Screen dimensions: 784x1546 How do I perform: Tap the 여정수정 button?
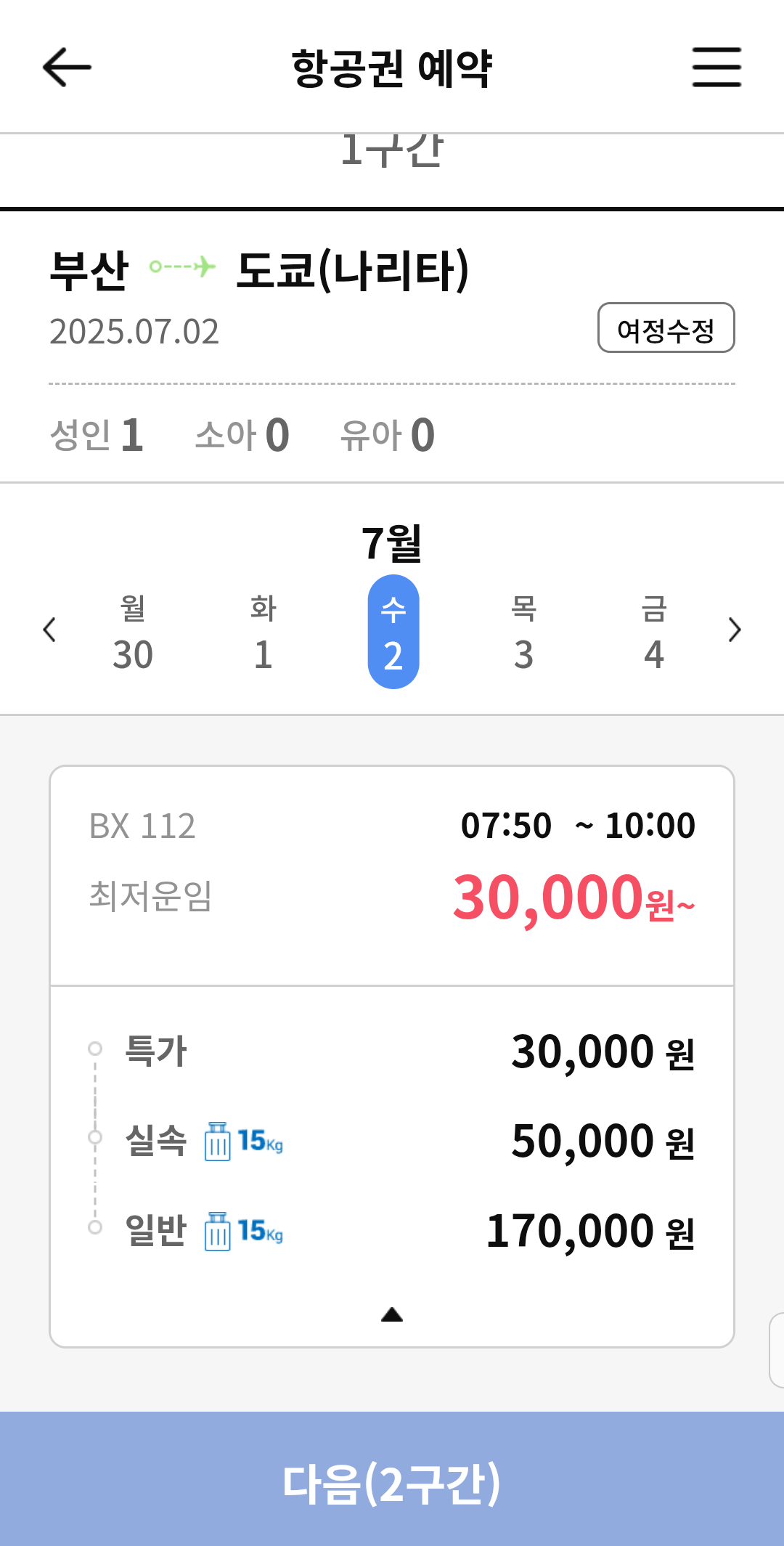coord(666,328)
